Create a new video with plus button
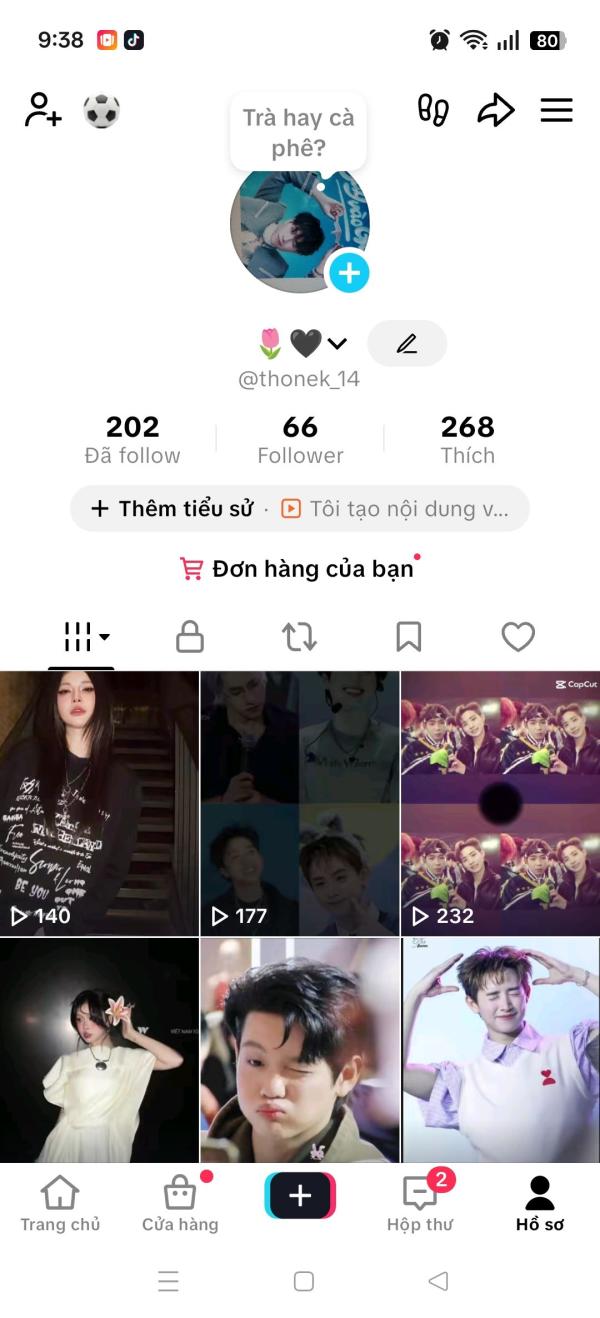The width and height of the screenshot is (600, 1318). pyautogui.click(x=300, y=1196)
